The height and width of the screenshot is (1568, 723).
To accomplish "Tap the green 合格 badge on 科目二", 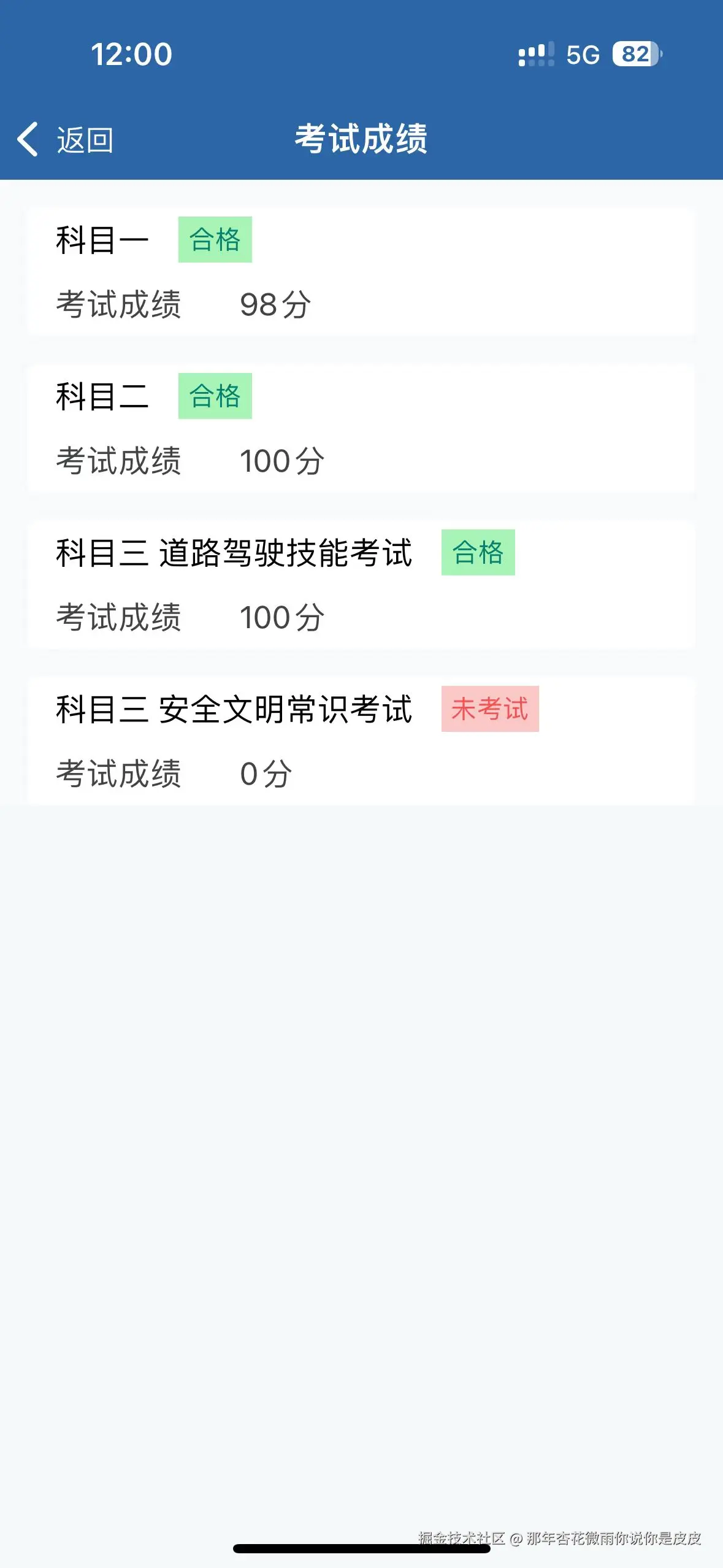I will (x=215, y=396).
